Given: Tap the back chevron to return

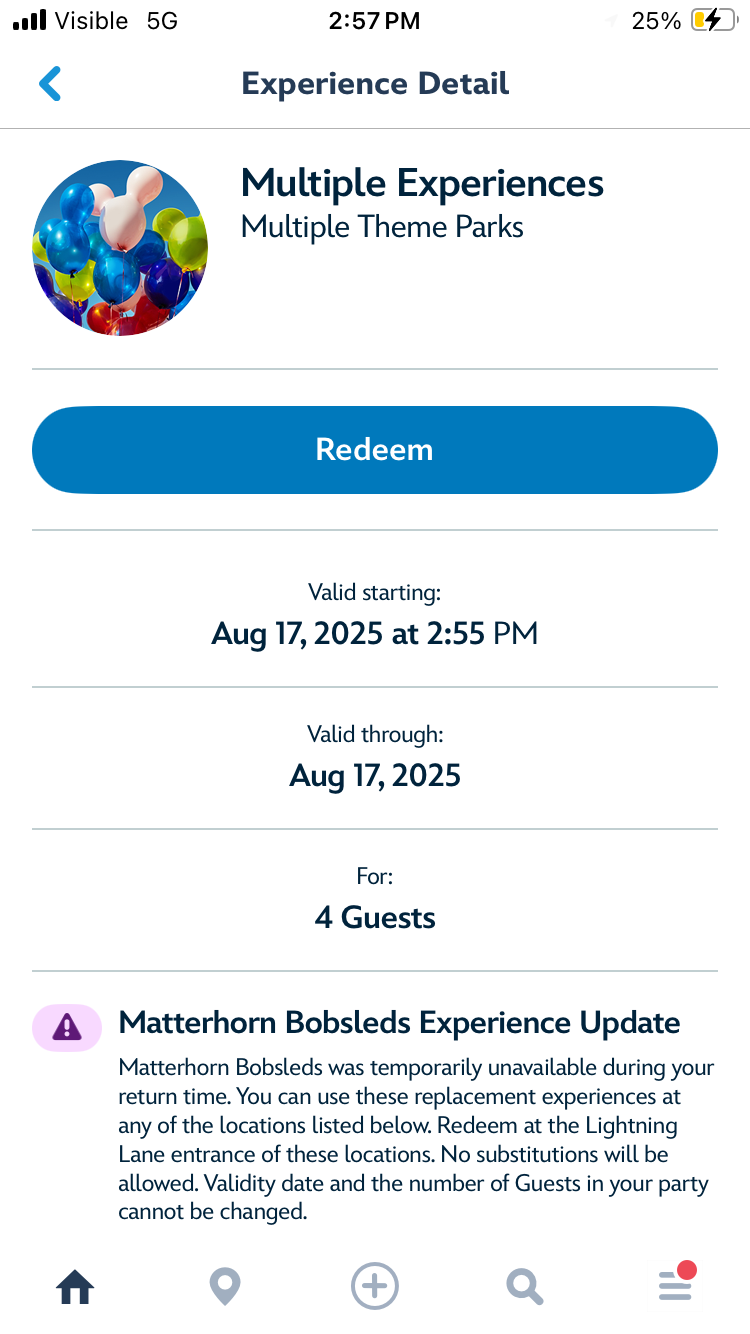Looking at the screenshot, I should pos(50,84).
